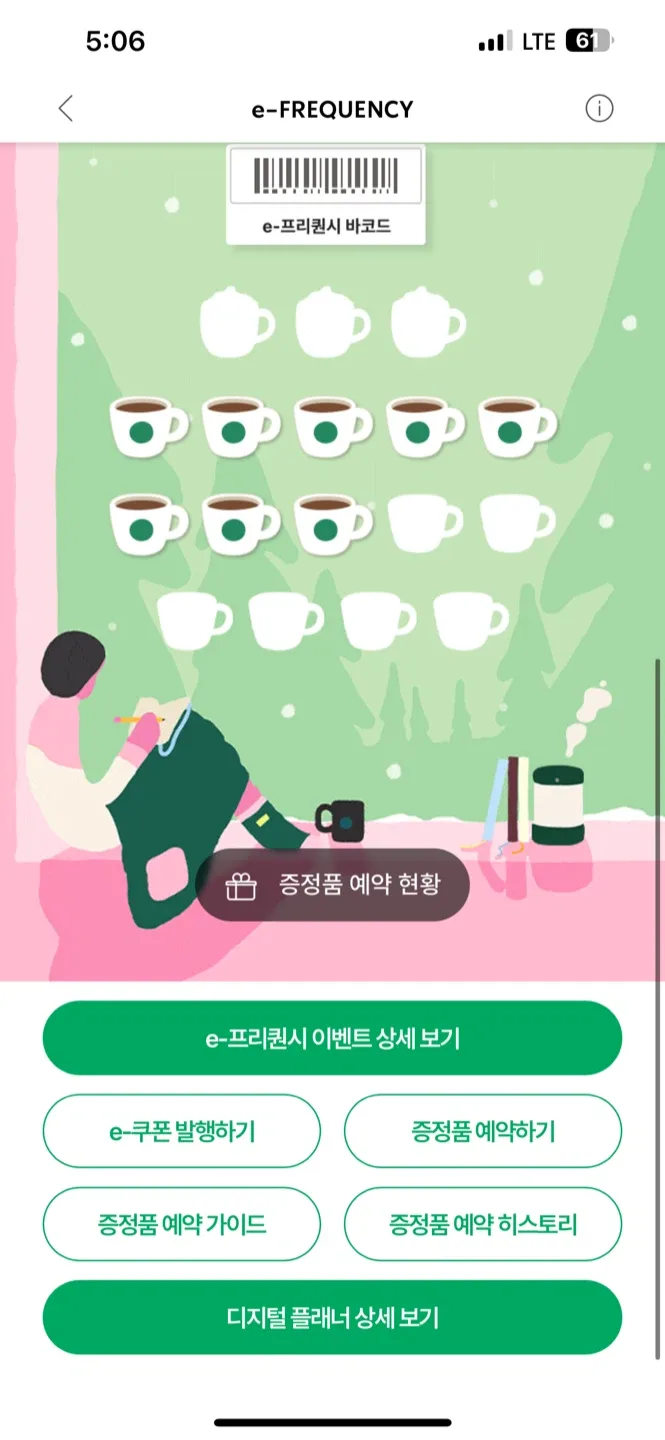Screen dimensions: 665x1440
Task: Open the e-프리퀀시 바코드 card
Action: click(326, 195)
